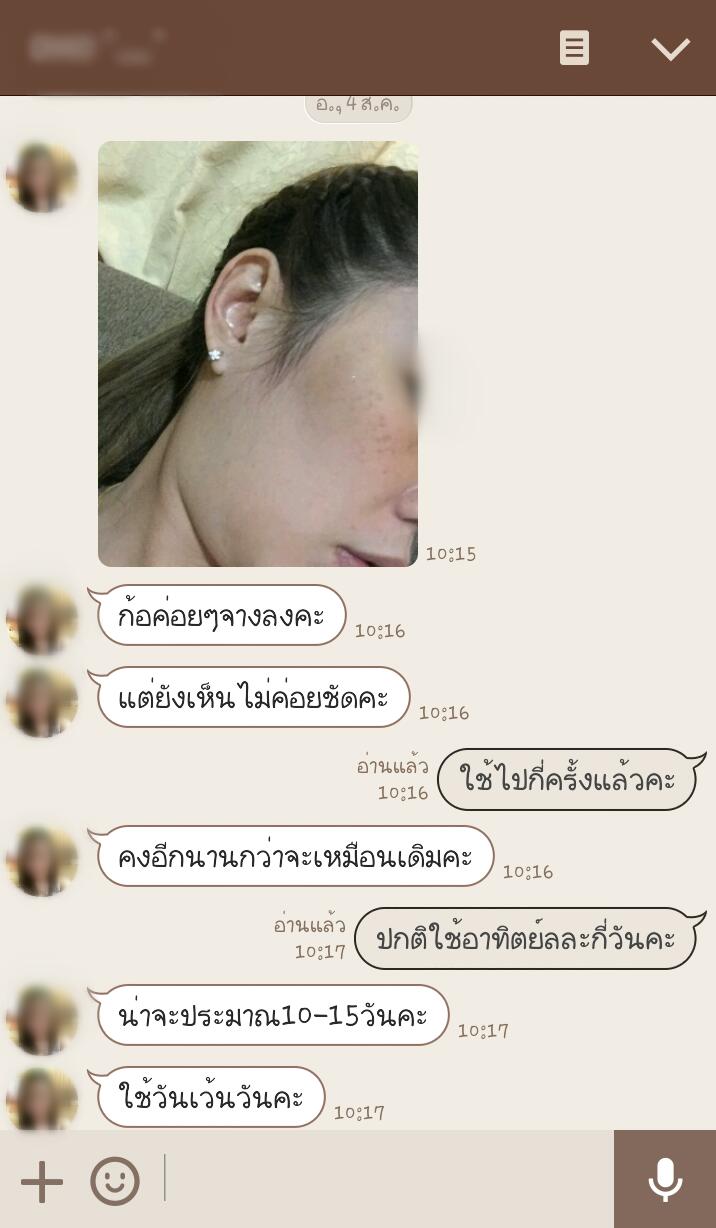
Task: Record a voice message with the microphone
Action: point(665,1180)
